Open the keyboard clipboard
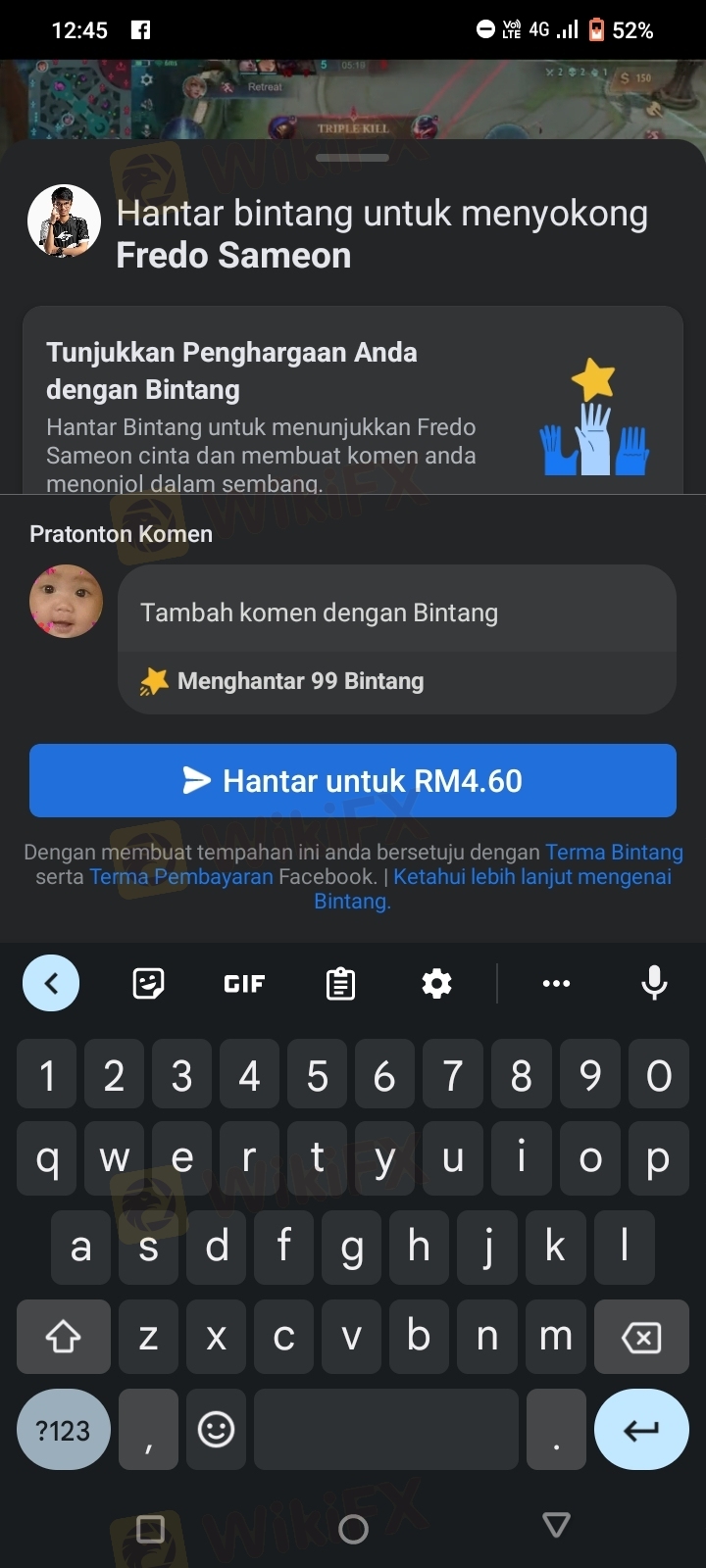Screen dimensions: 706x1568 pos(340,983)
